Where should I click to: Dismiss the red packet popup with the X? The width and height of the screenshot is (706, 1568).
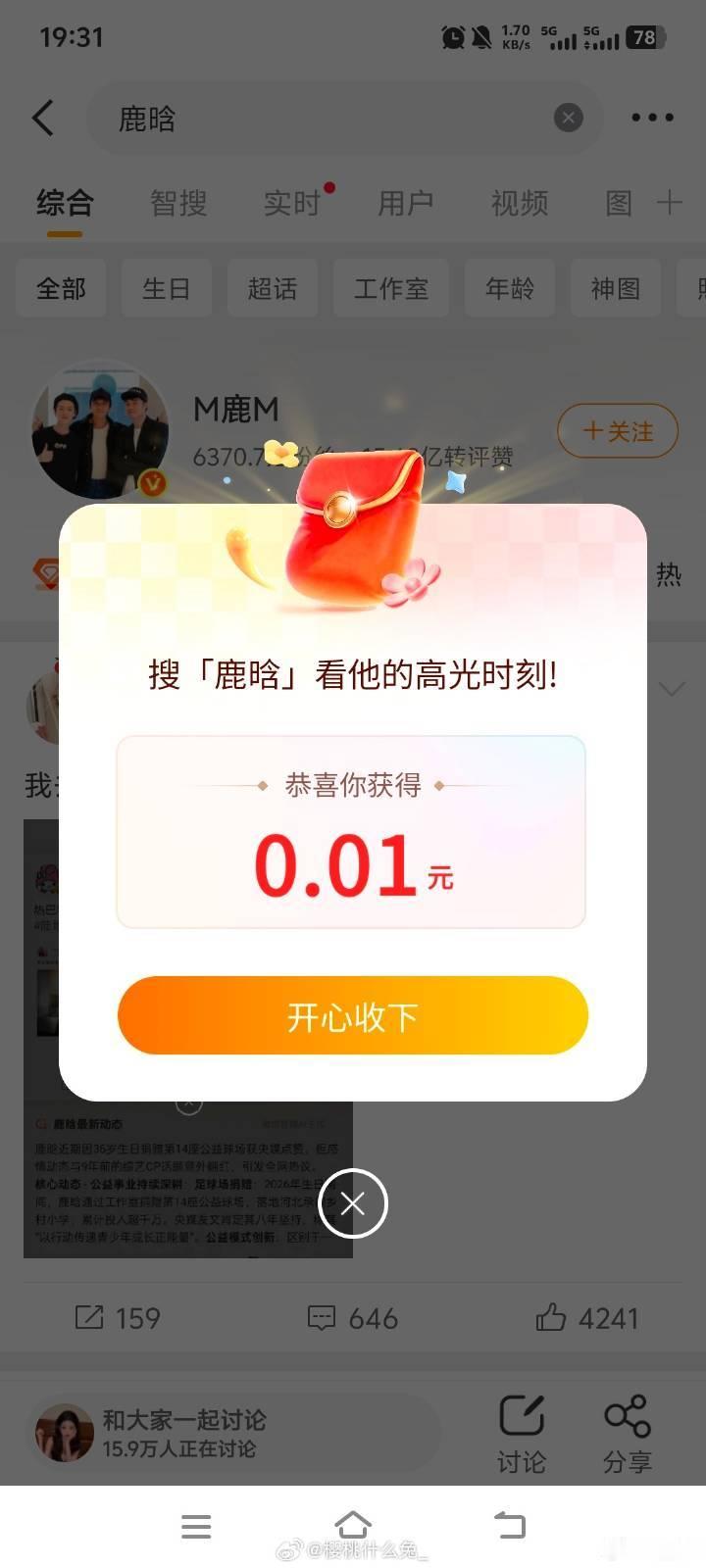[x=353, y=1203]
